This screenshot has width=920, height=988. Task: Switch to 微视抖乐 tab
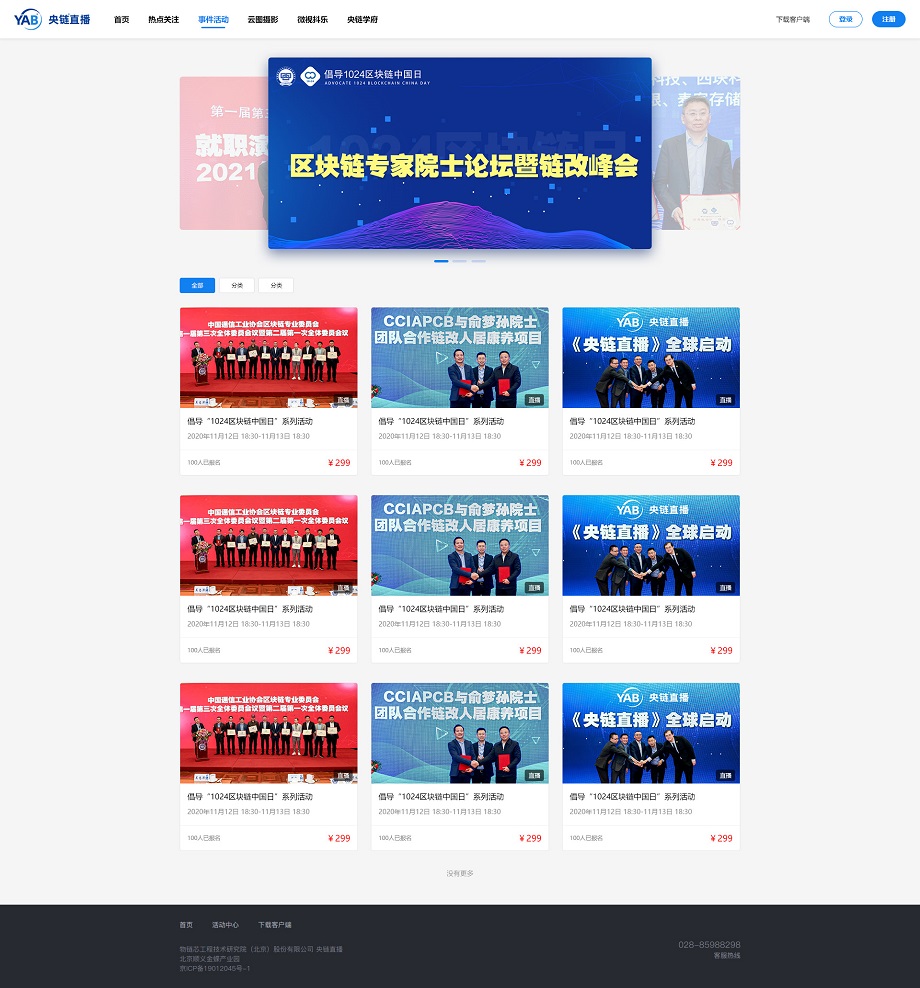(312, 19)
